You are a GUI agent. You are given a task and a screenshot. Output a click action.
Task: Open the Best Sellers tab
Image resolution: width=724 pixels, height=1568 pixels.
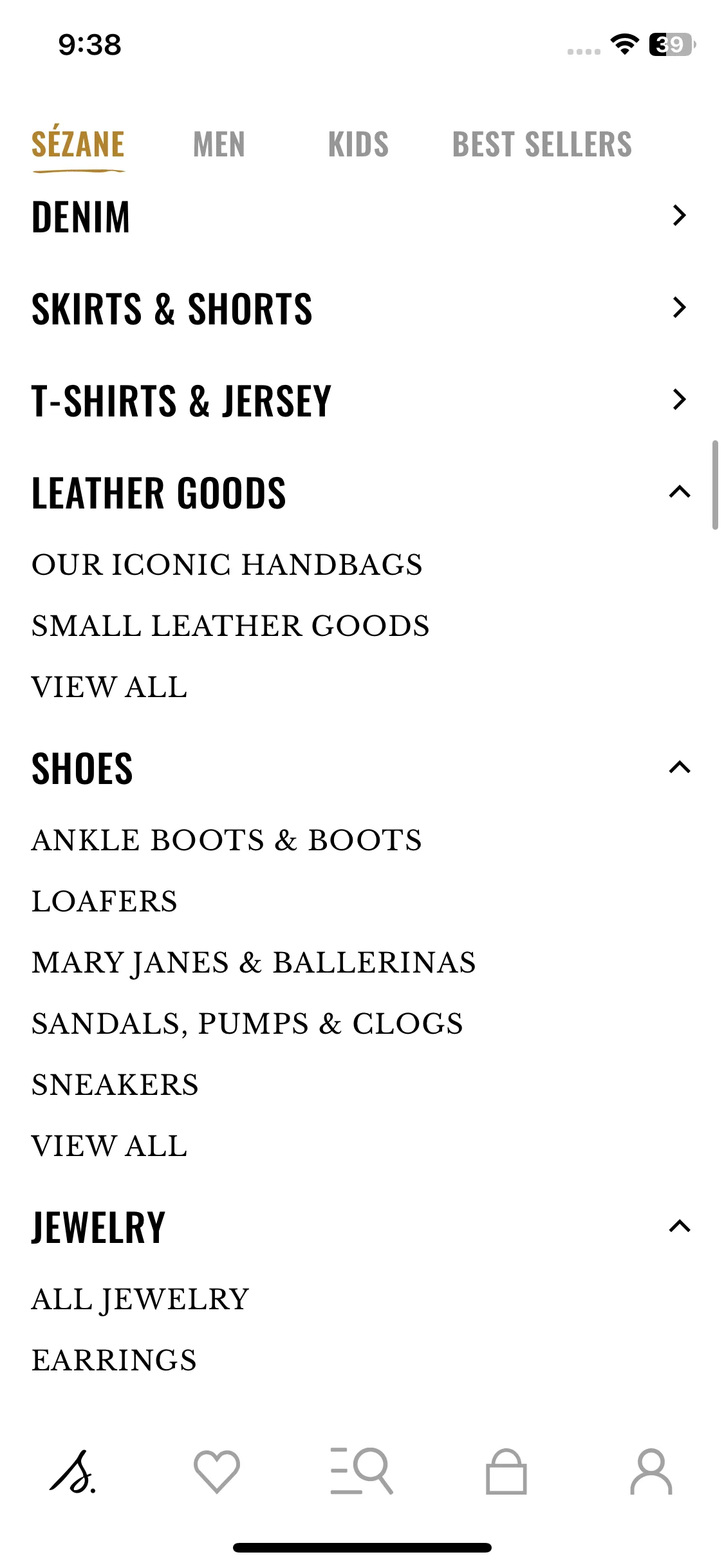[x=542, y=144]
